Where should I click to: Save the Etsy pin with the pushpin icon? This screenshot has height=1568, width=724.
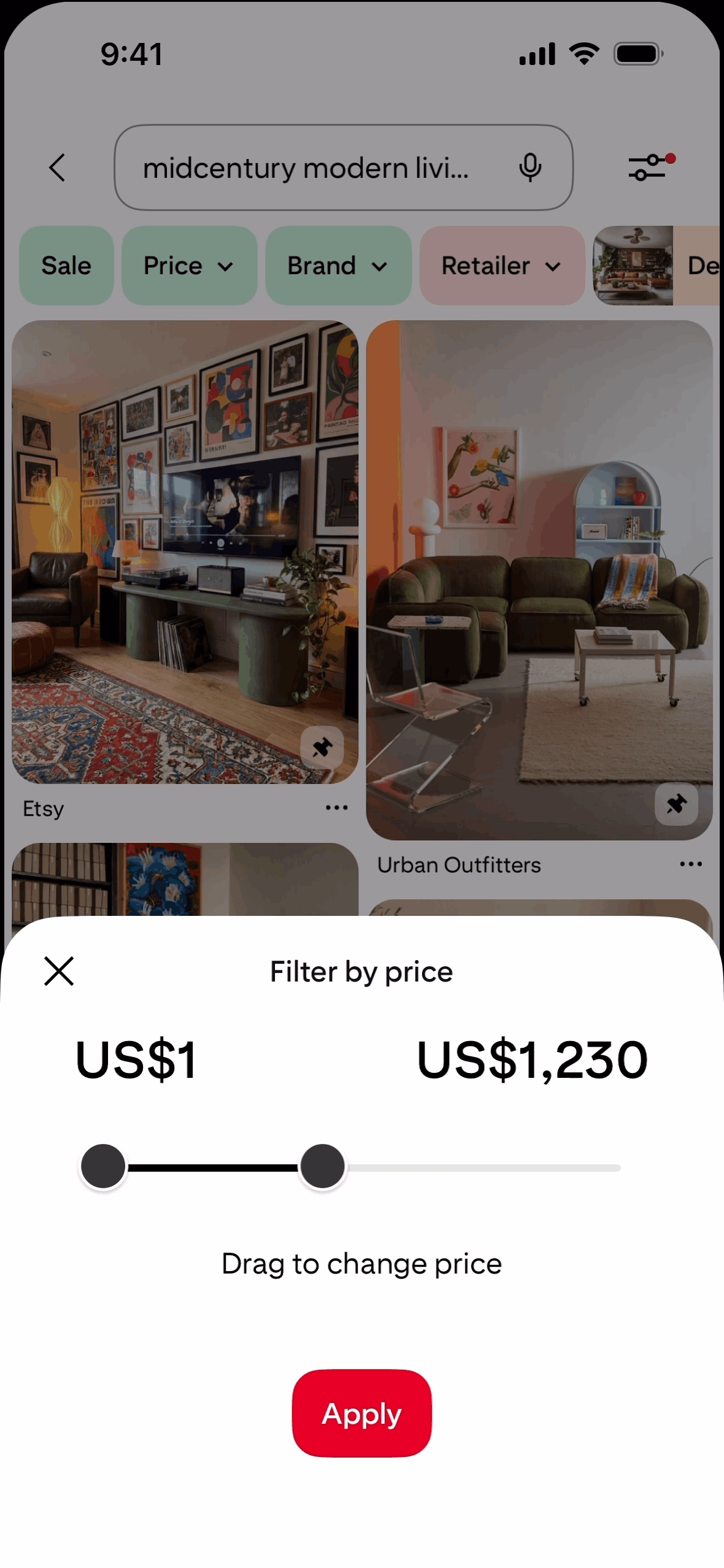click(x=322, y=748)
